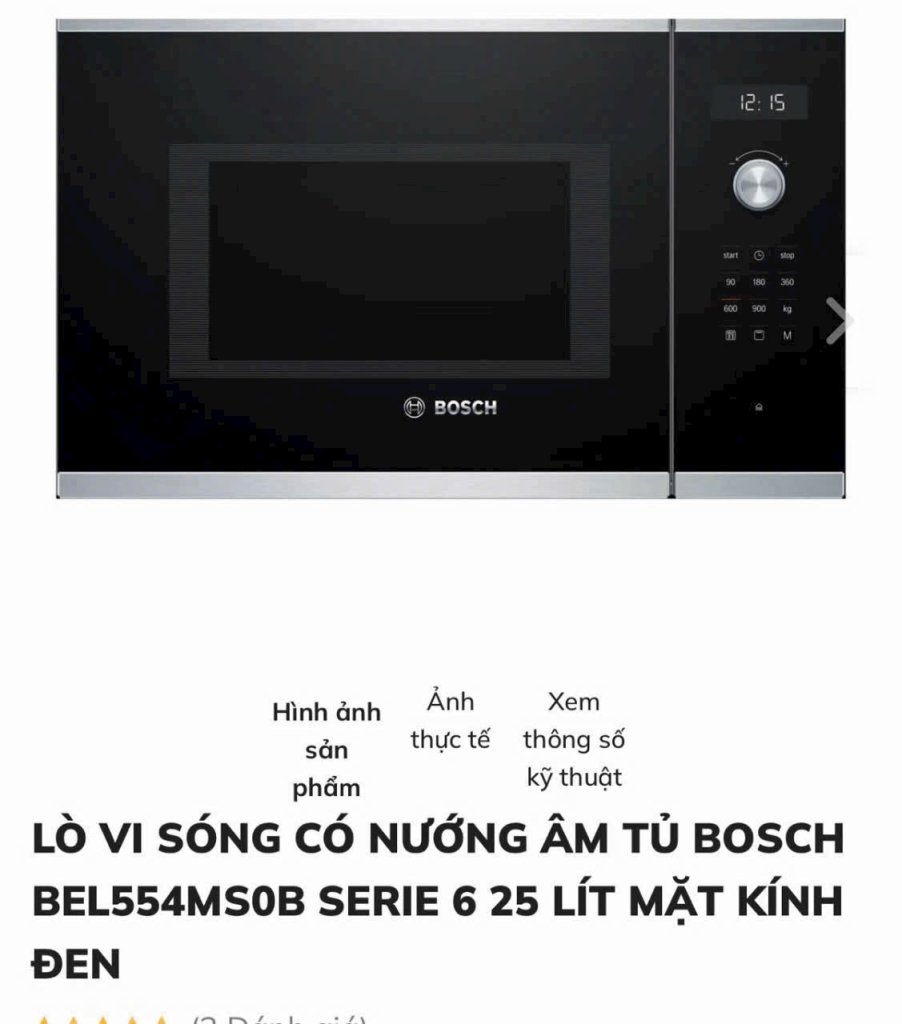Viewport: 902px width, 1024px height.
Task: Open the Xem thông số kỹ thuật tab
Action: 574,739
